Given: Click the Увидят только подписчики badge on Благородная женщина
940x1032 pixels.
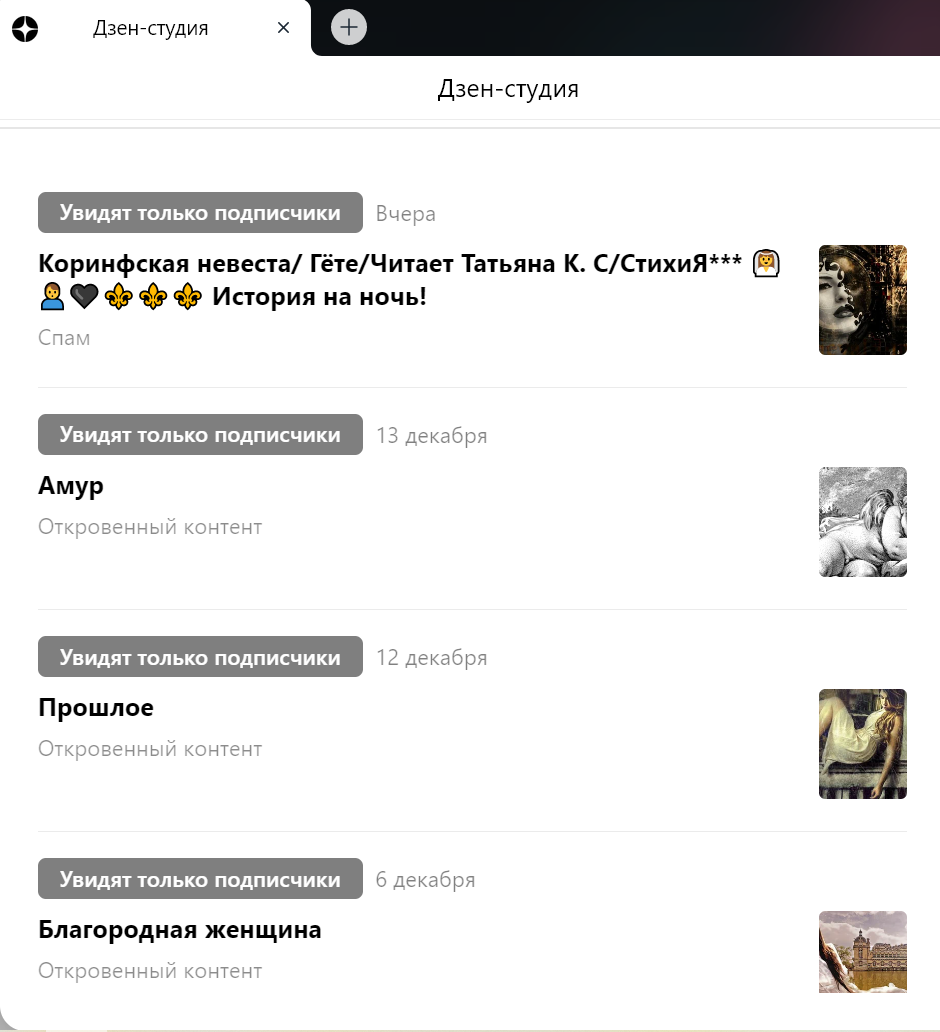Looking at the screenshot, I should tap(200, 878).
